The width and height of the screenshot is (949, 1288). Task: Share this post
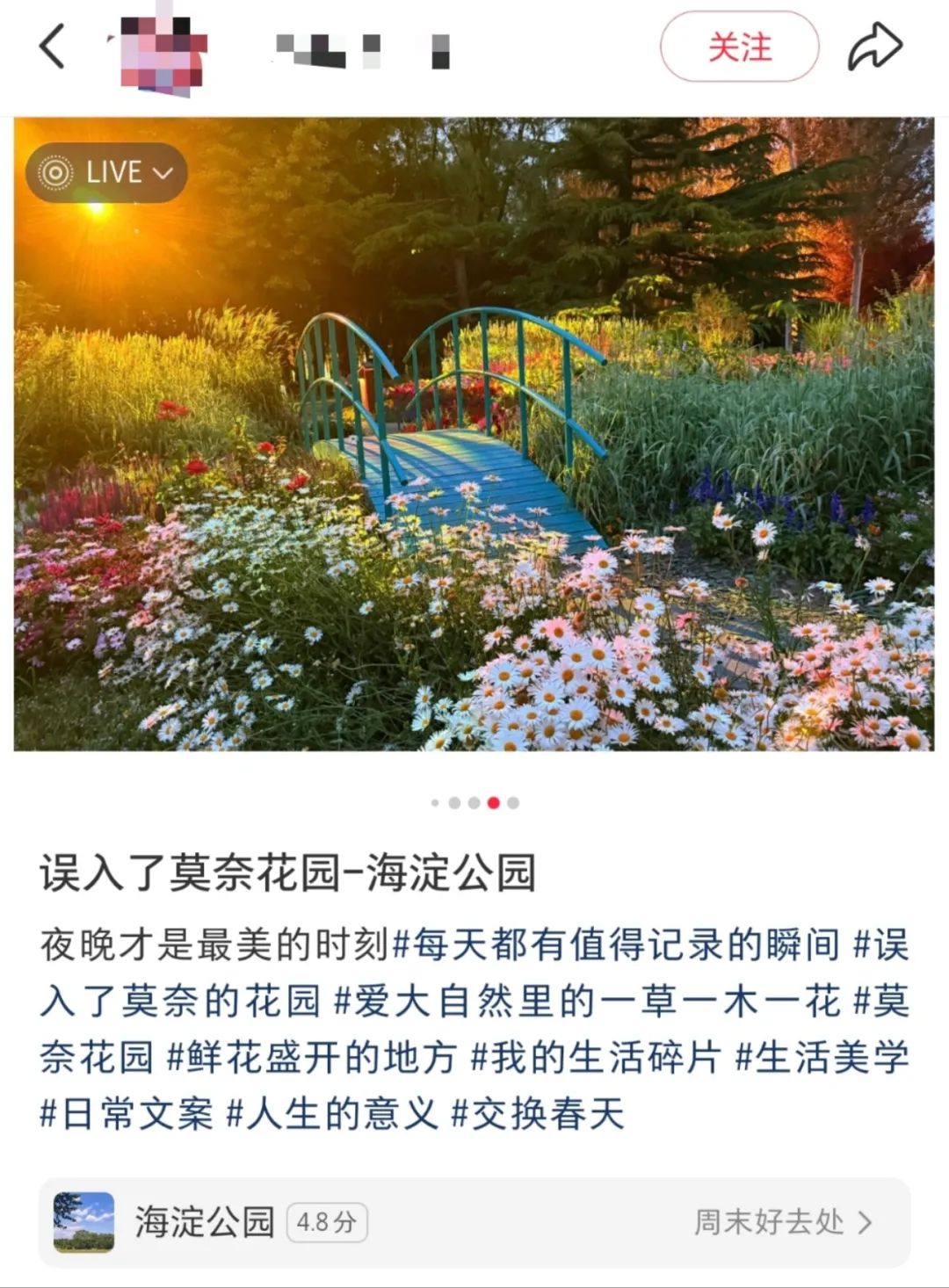[874, 47]
